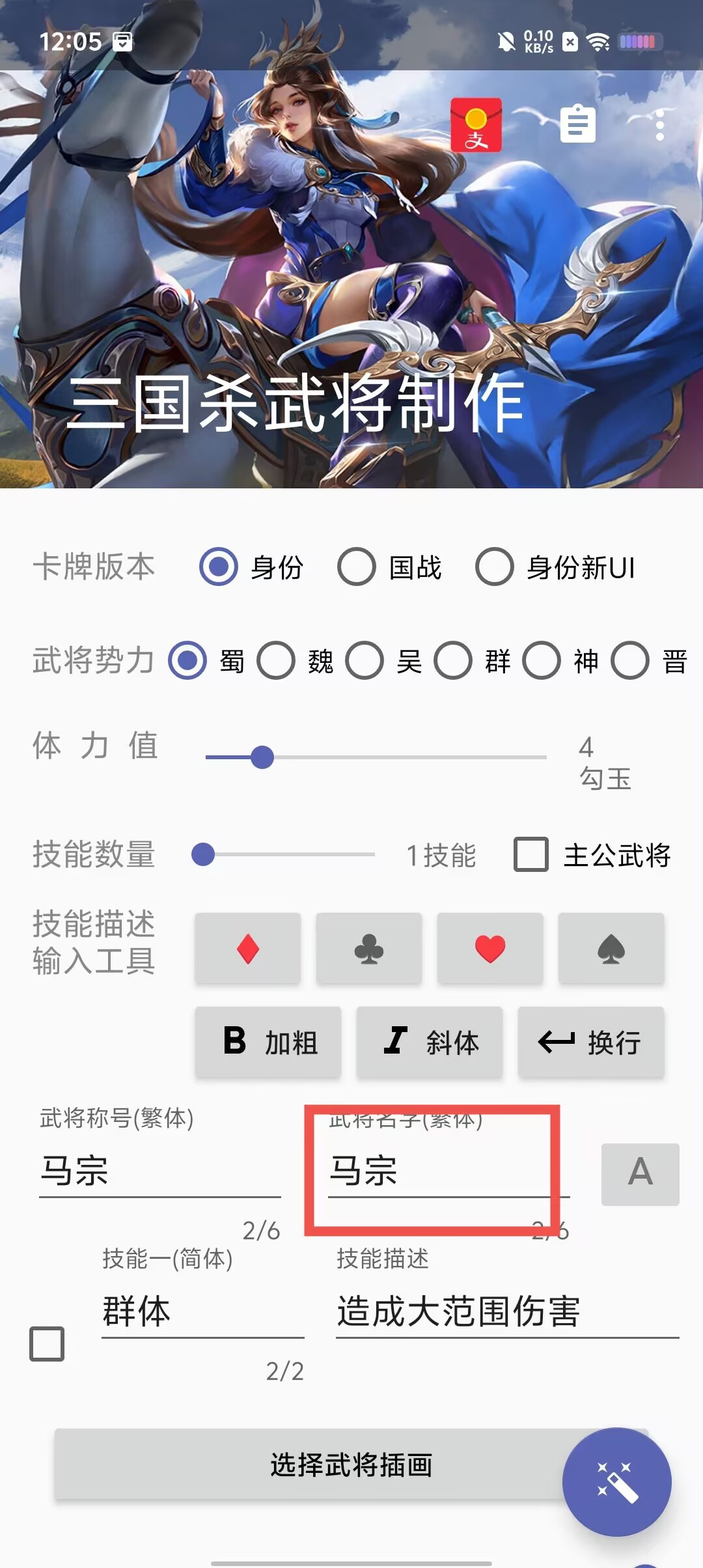
Task: Tap the 体力值 health slider track
Action: coord(404,757)
